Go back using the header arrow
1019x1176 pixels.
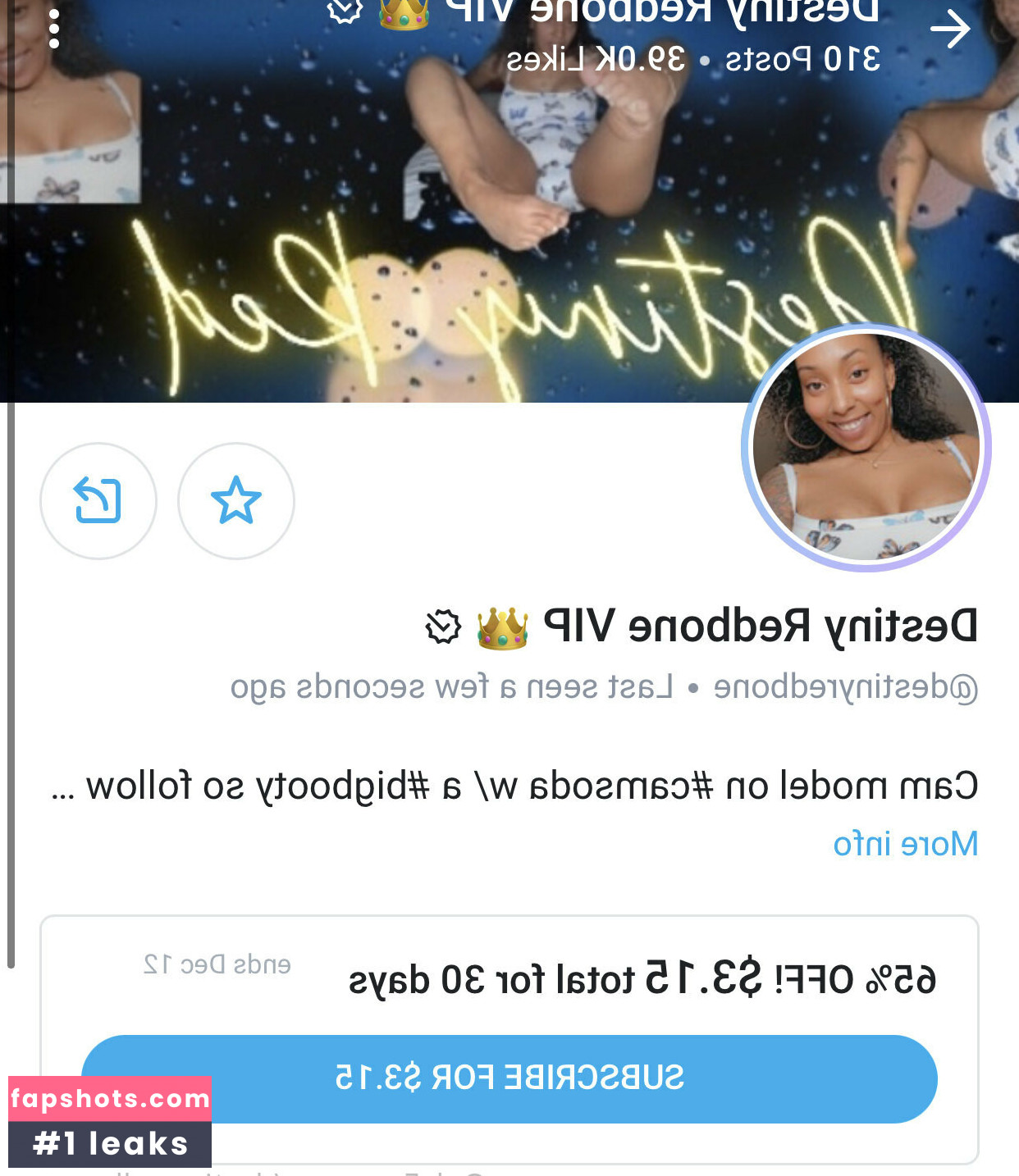[950, 30]
